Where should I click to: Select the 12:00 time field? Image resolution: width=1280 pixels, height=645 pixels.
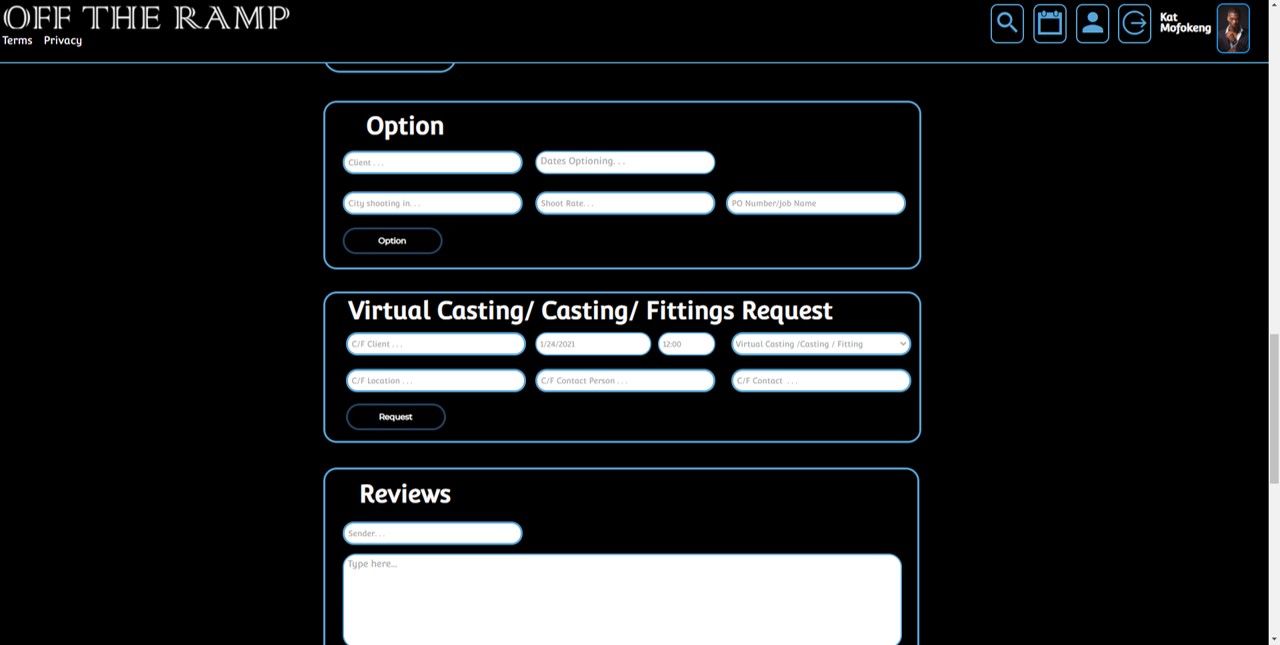(x=686, y=344)
